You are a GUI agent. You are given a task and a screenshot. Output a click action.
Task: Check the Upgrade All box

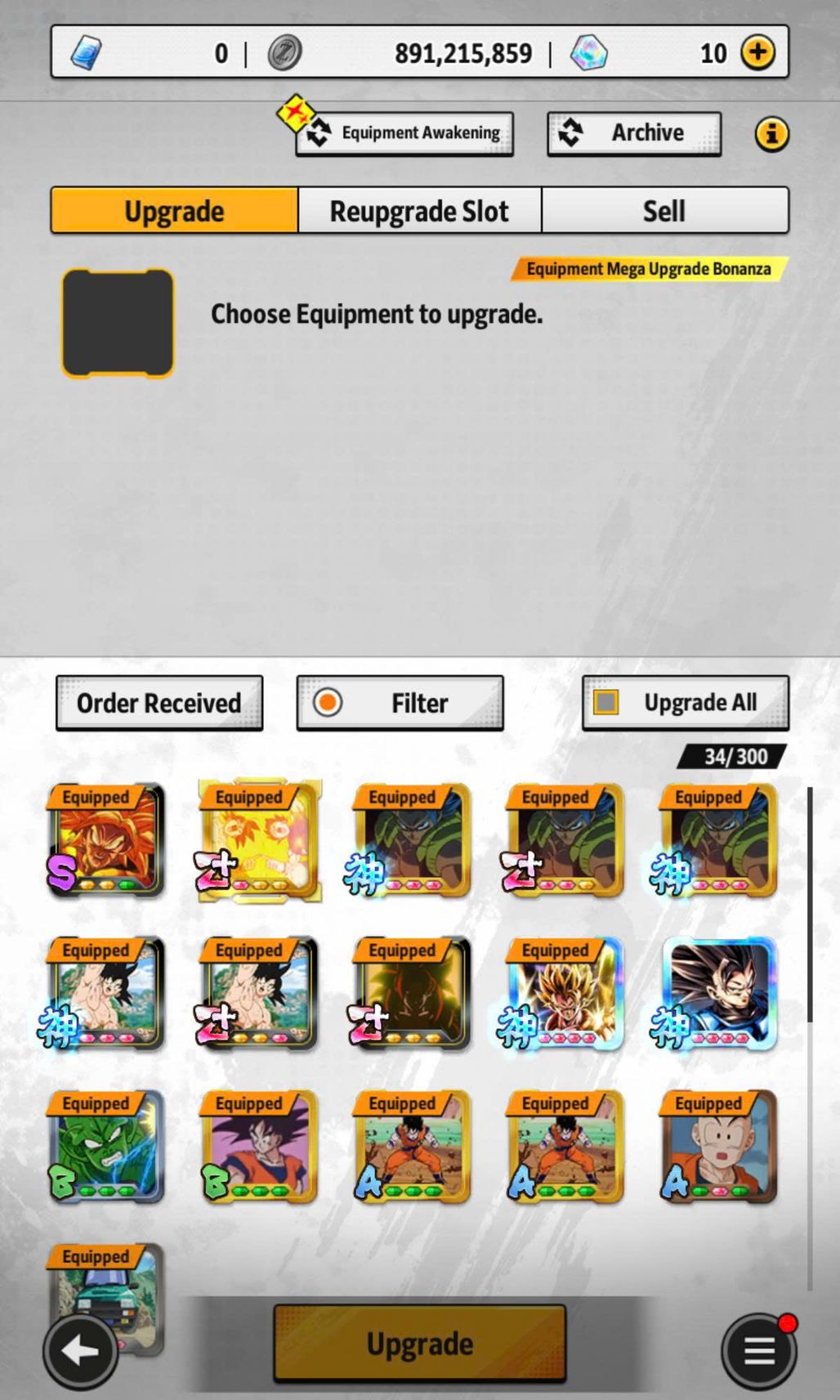pos(605,702)
